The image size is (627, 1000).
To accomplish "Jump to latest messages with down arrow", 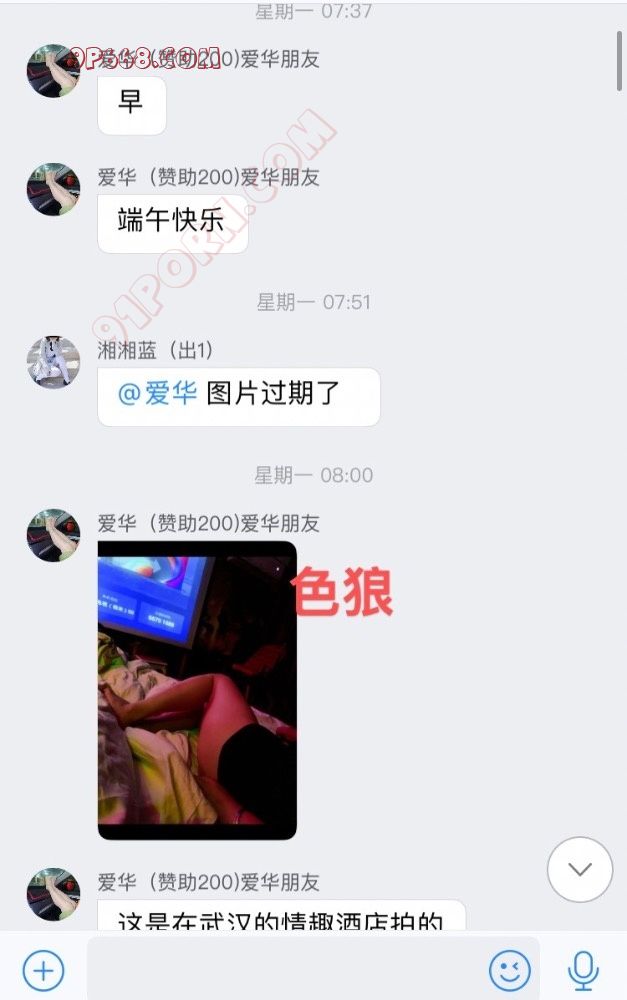I will click(580, 869).
